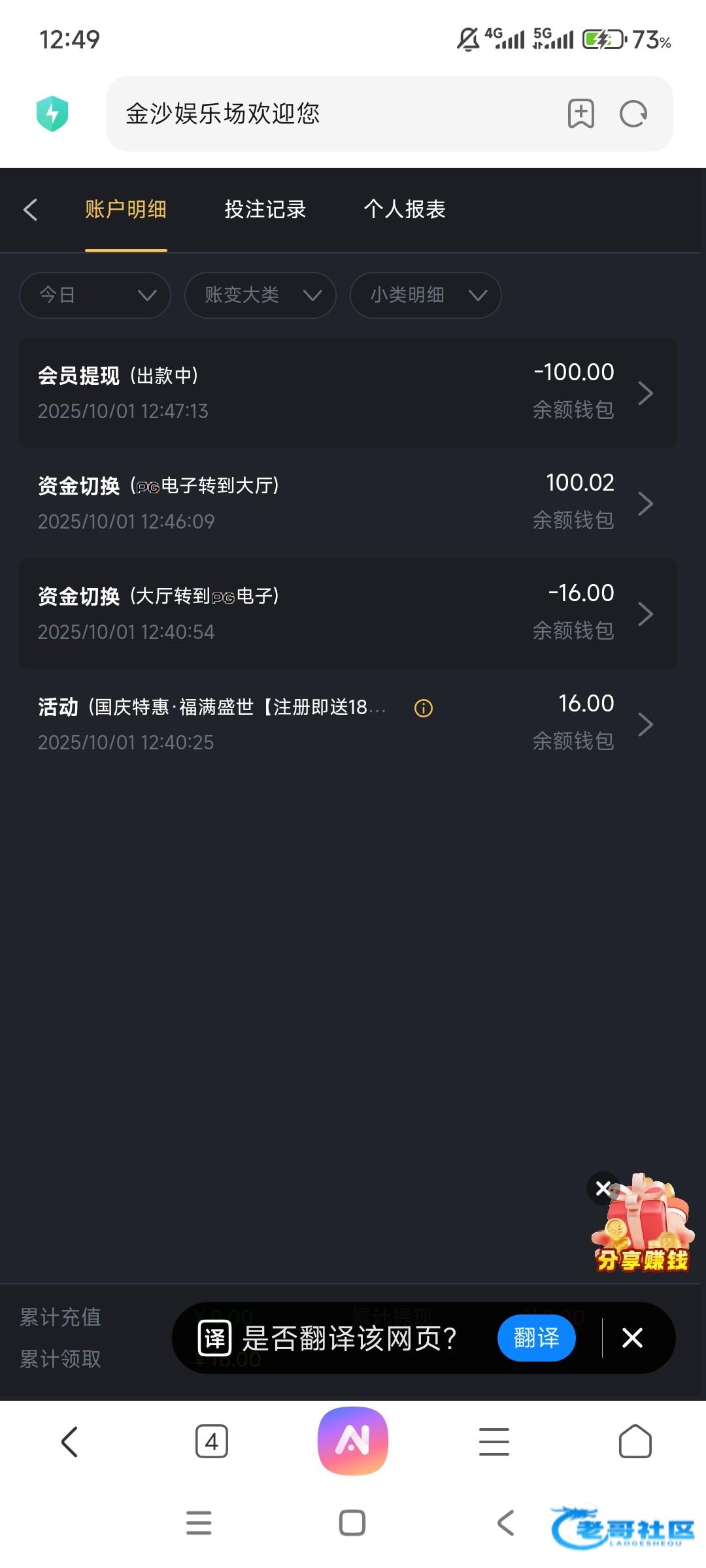Image resolution: width=706 pixels, height=1568 pixels.
Task: Open the 会员提现 -100.00 record
Action: pyautogui.click(x=348, y=393)
